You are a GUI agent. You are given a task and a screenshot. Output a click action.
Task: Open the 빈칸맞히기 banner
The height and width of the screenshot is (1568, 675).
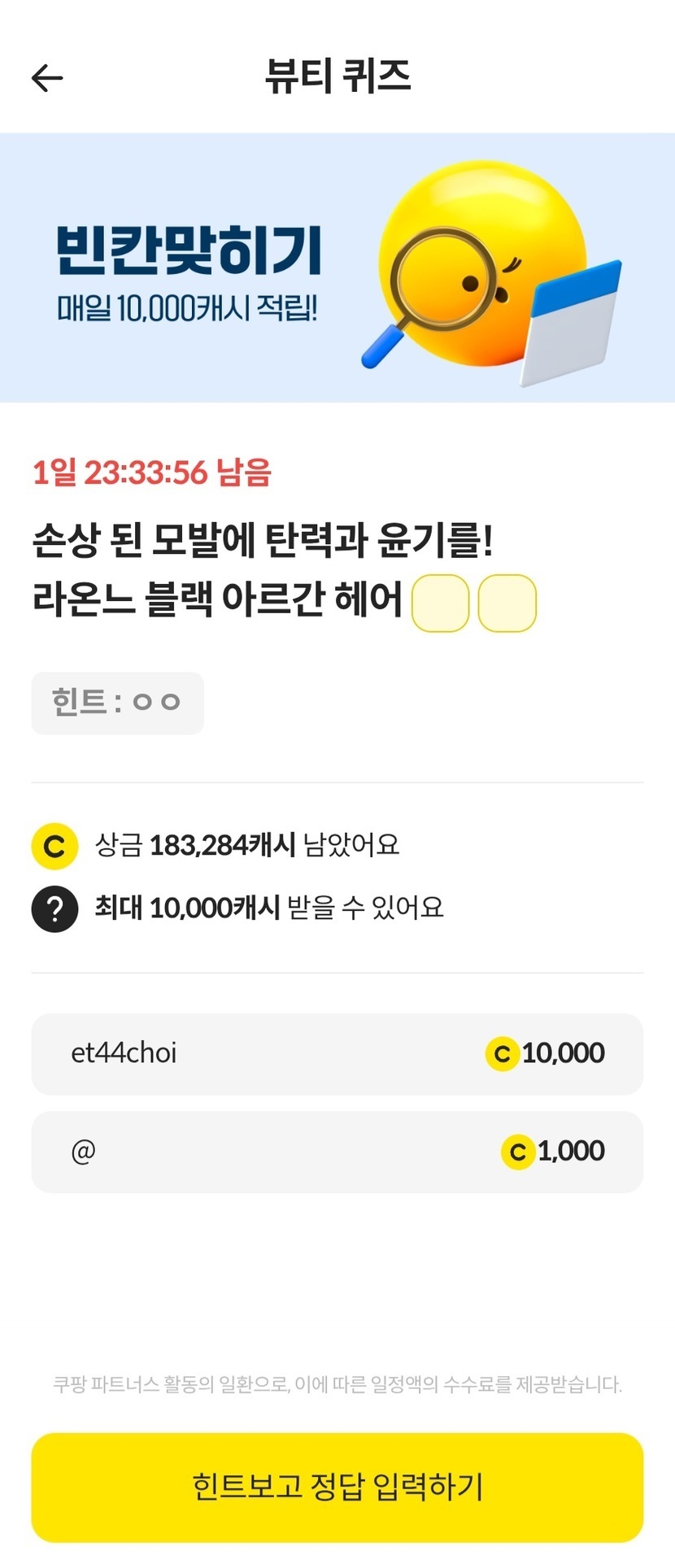(x=337, y=268)
